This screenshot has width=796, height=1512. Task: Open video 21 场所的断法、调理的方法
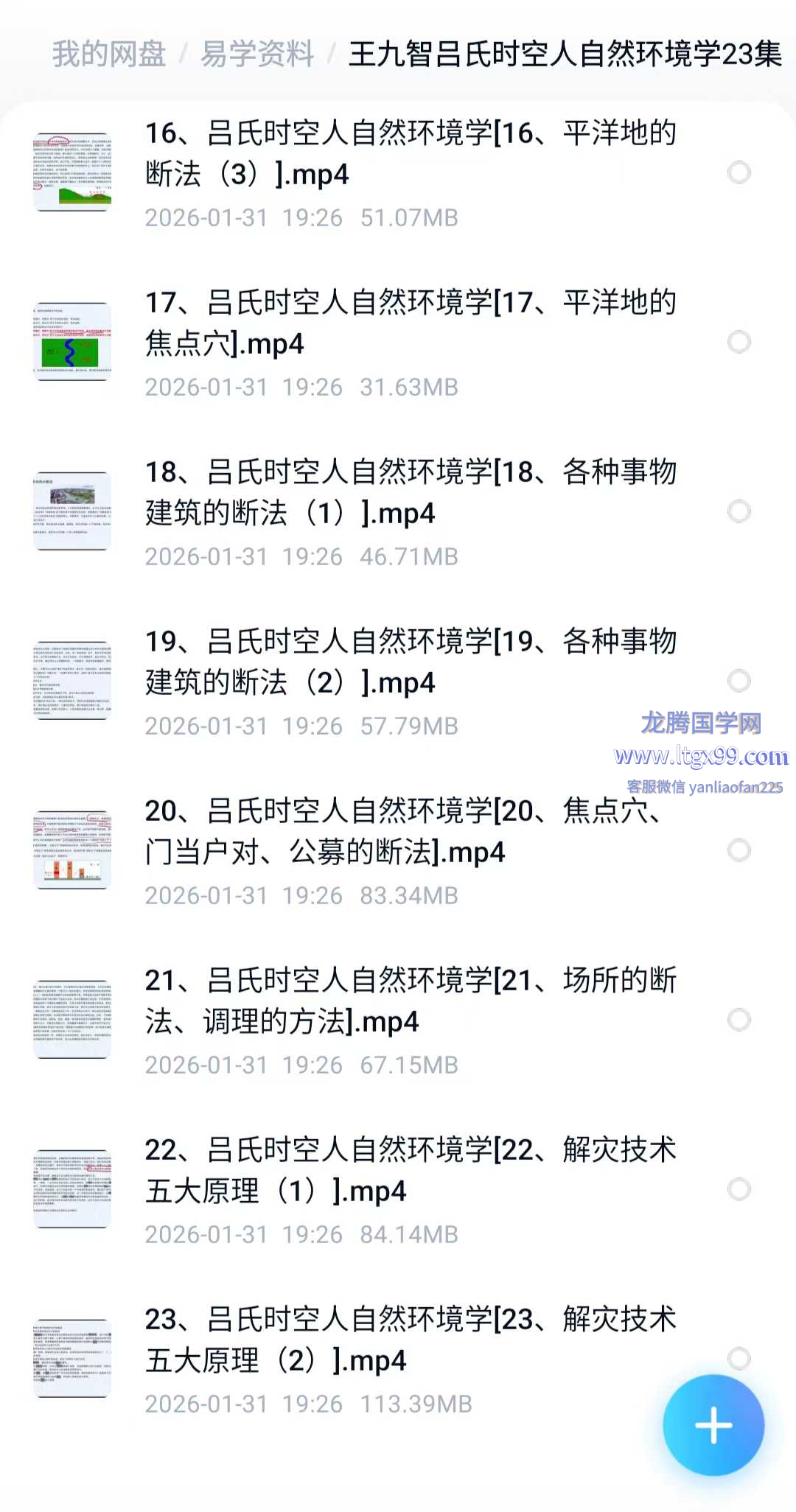(x=410, y=1001)
